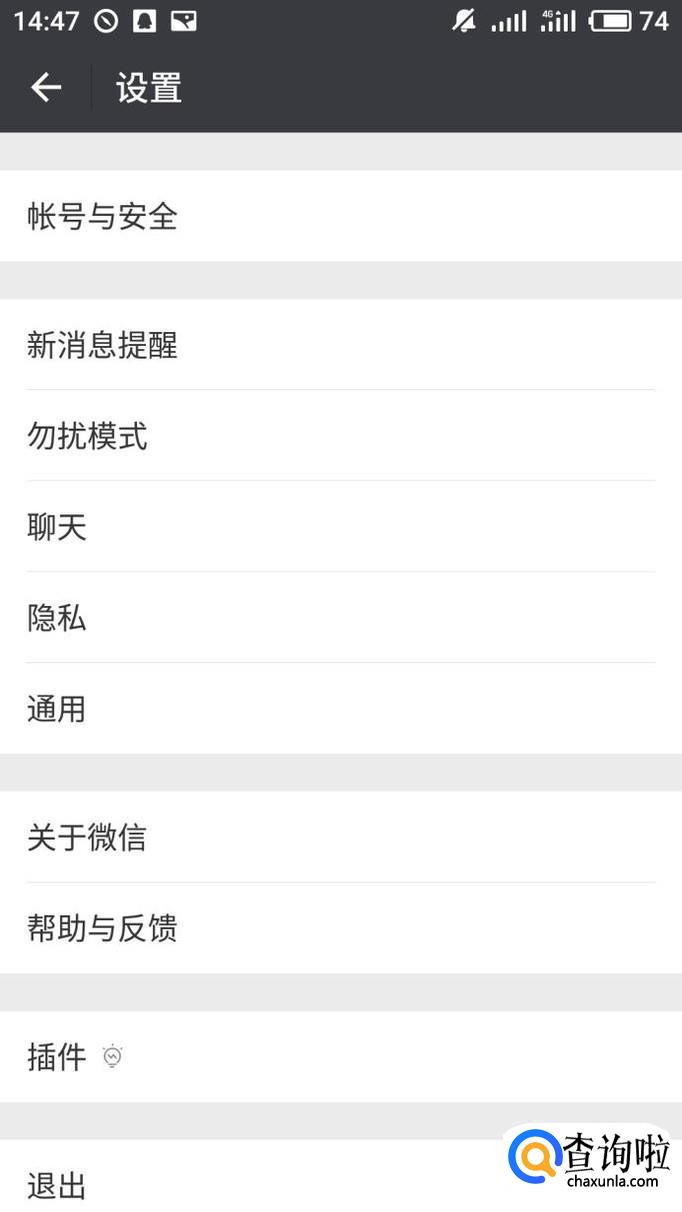Open 新消息提醒 settings
This screenshot has width=682, height=1212.
pos(102,345)
